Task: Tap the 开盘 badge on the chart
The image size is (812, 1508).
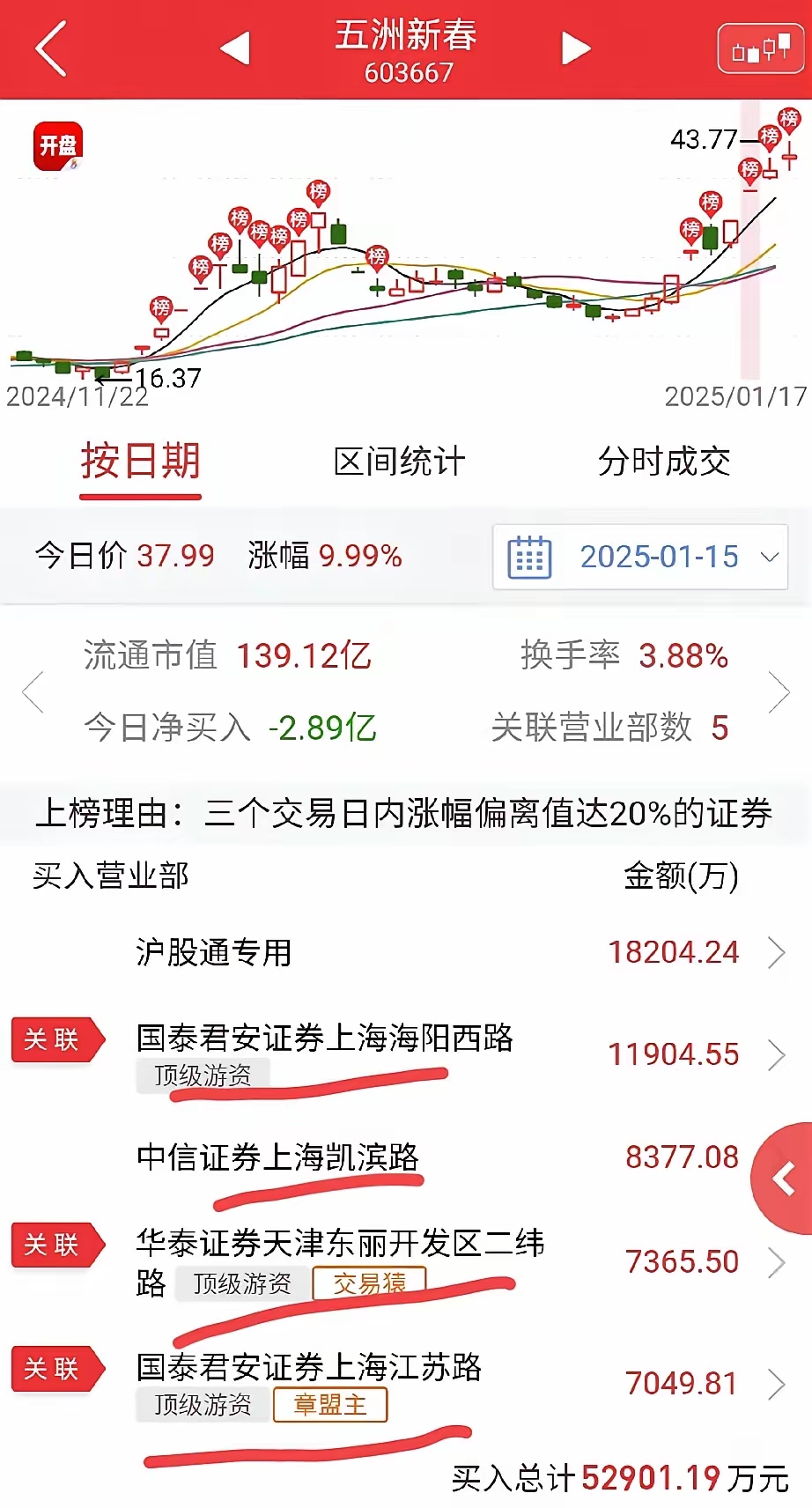Action: coord(58,146)
